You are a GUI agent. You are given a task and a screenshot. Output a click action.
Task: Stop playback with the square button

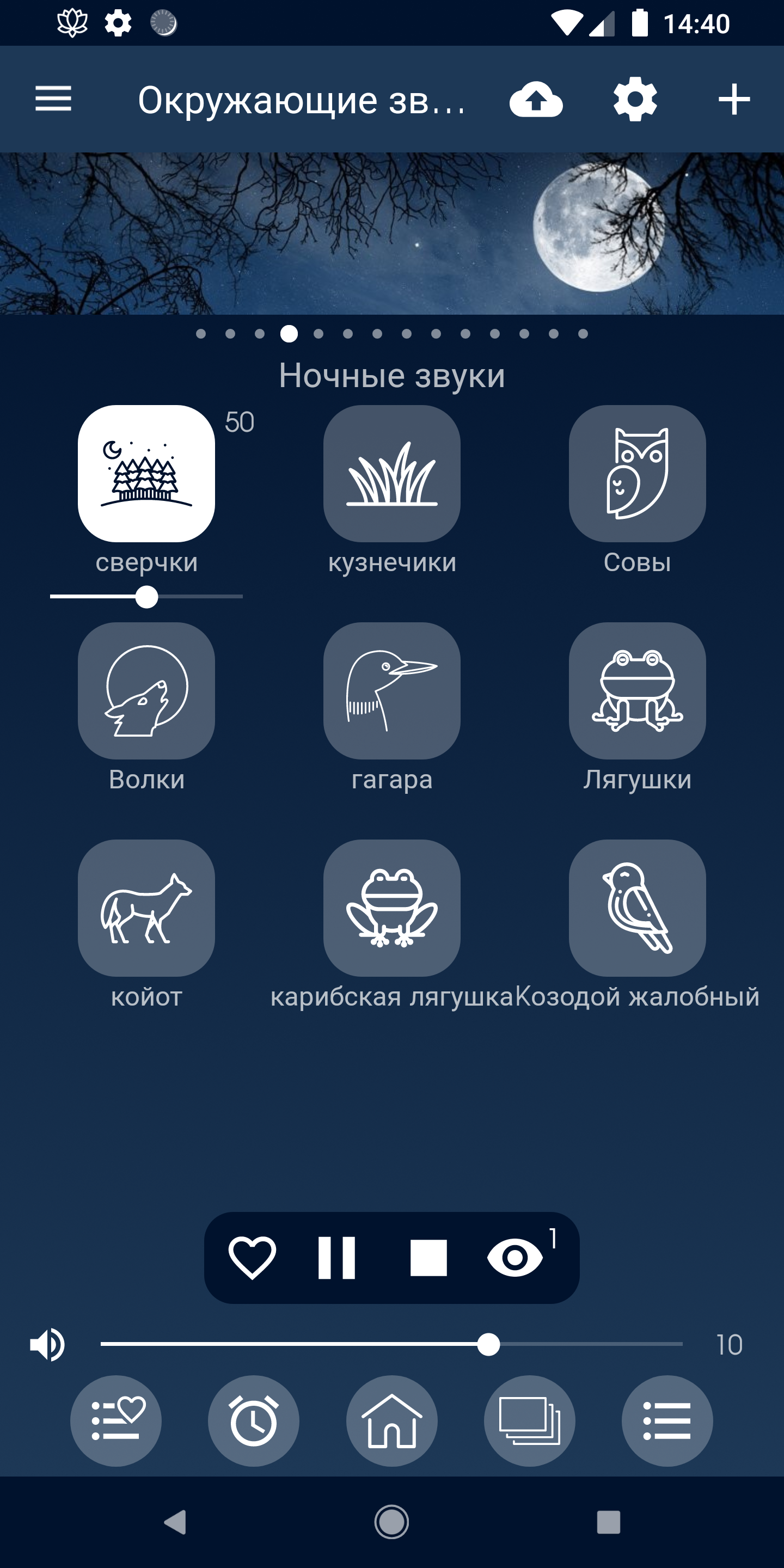[428, 1258]
